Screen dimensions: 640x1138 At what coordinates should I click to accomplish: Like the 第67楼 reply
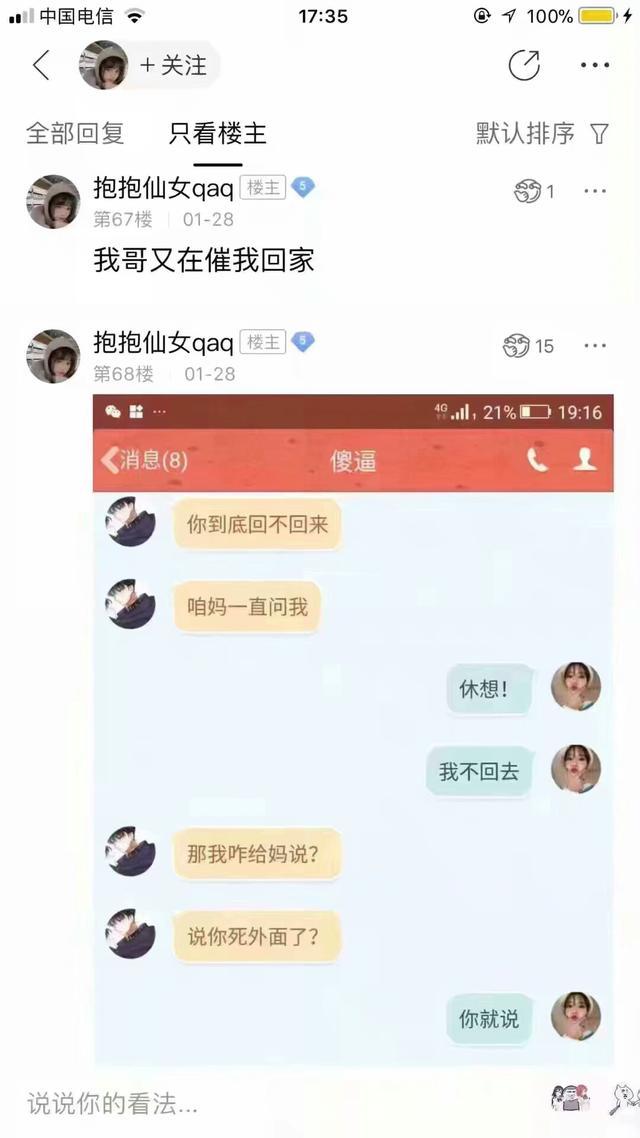coord(533,191)
